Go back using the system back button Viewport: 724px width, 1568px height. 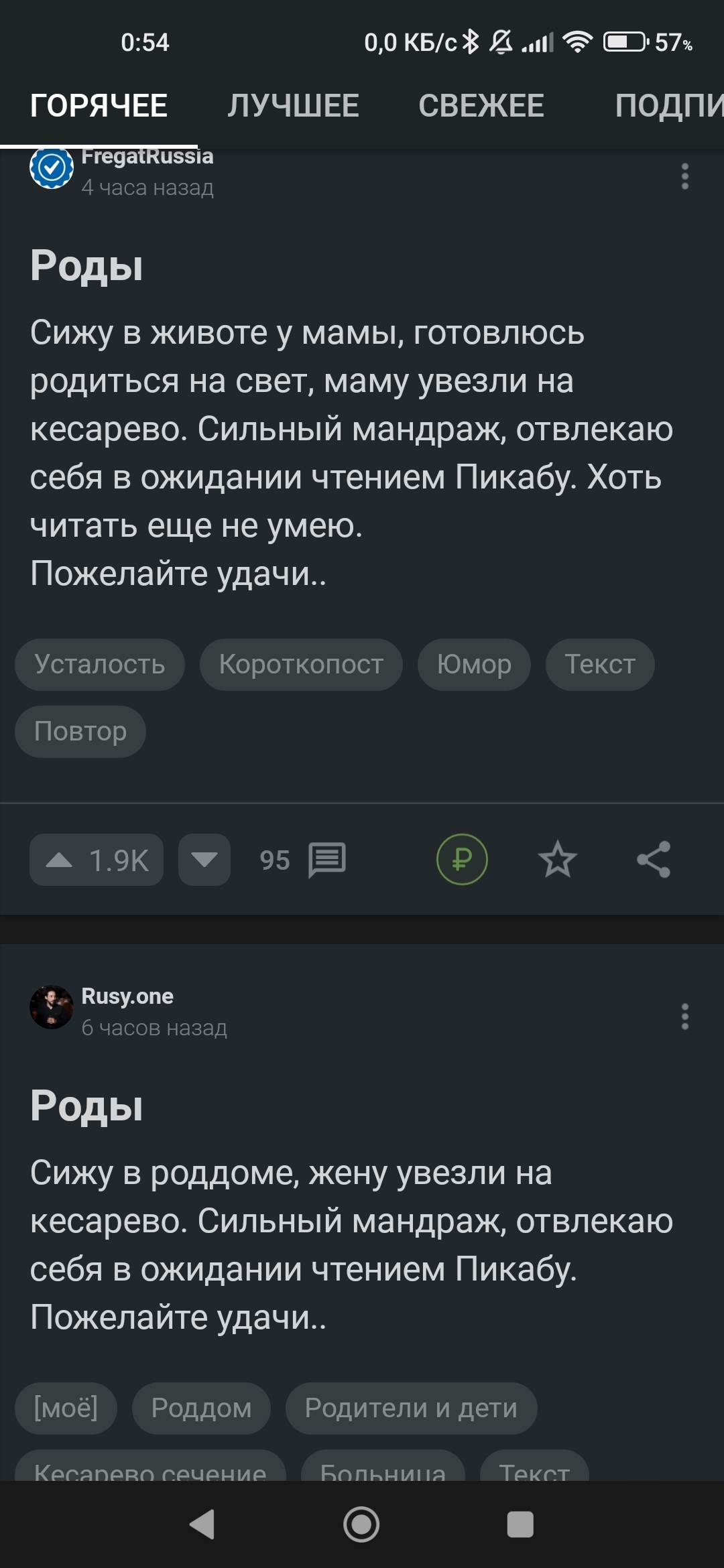point(202,1524)
